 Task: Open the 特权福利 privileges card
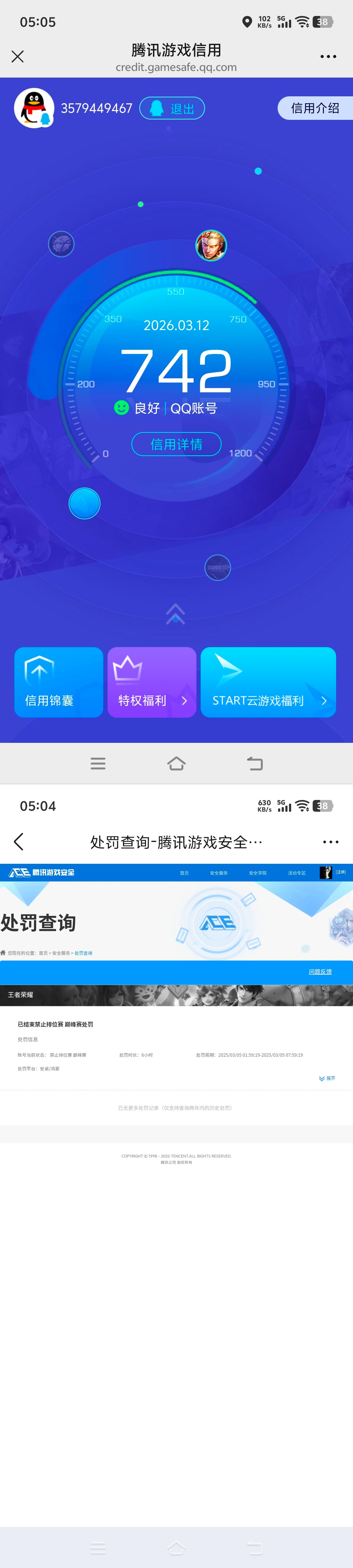point(152,682)
